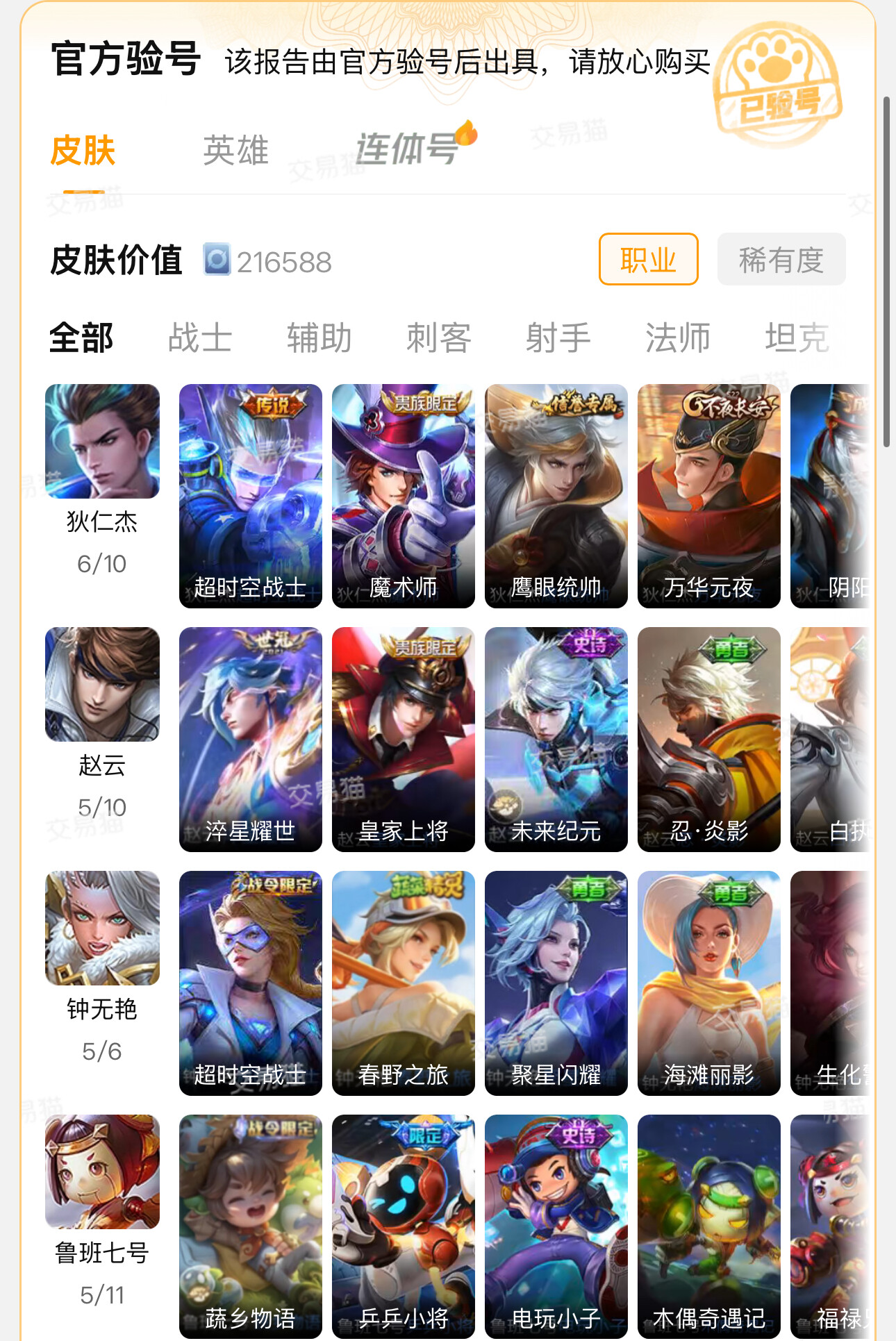Open the 魔术师 skin card
Screen dimensions: 896x1341
tap(403, 496)
